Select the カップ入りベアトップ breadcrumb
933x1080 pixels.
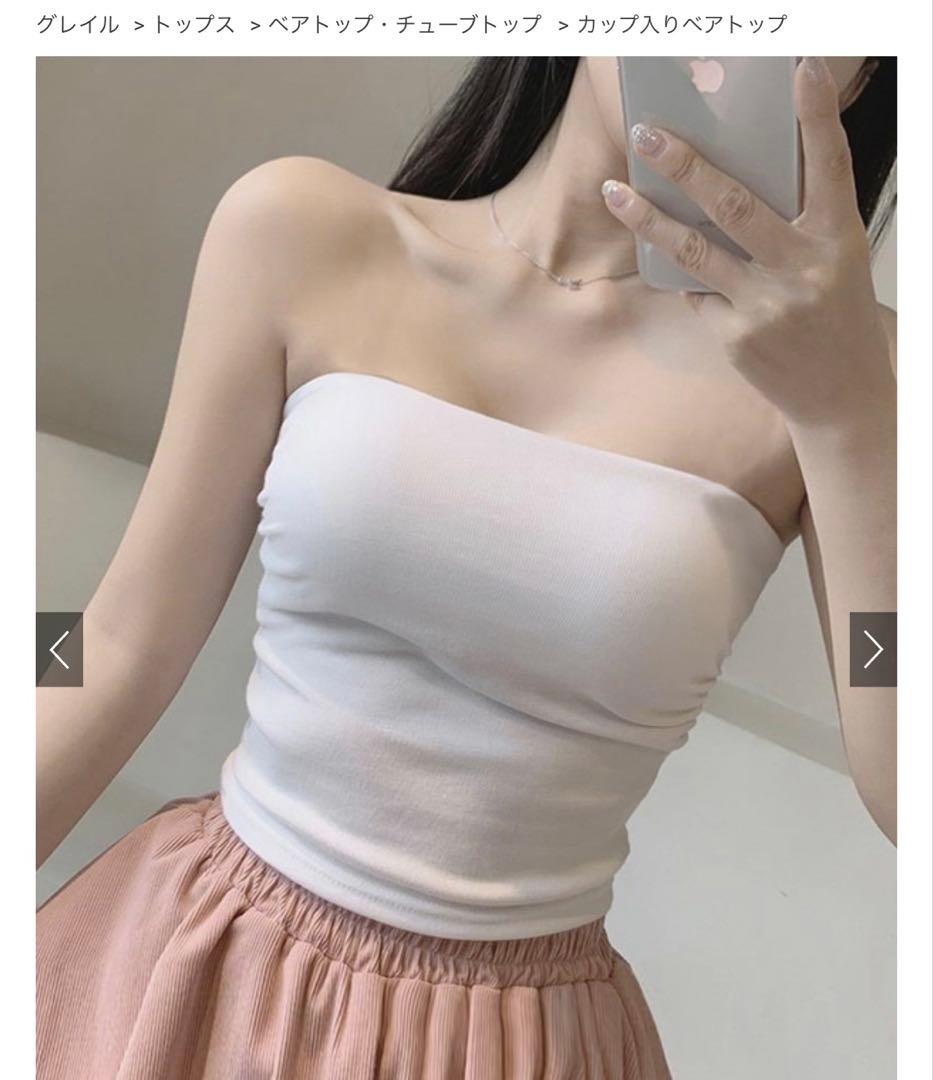tap(681, 24)
